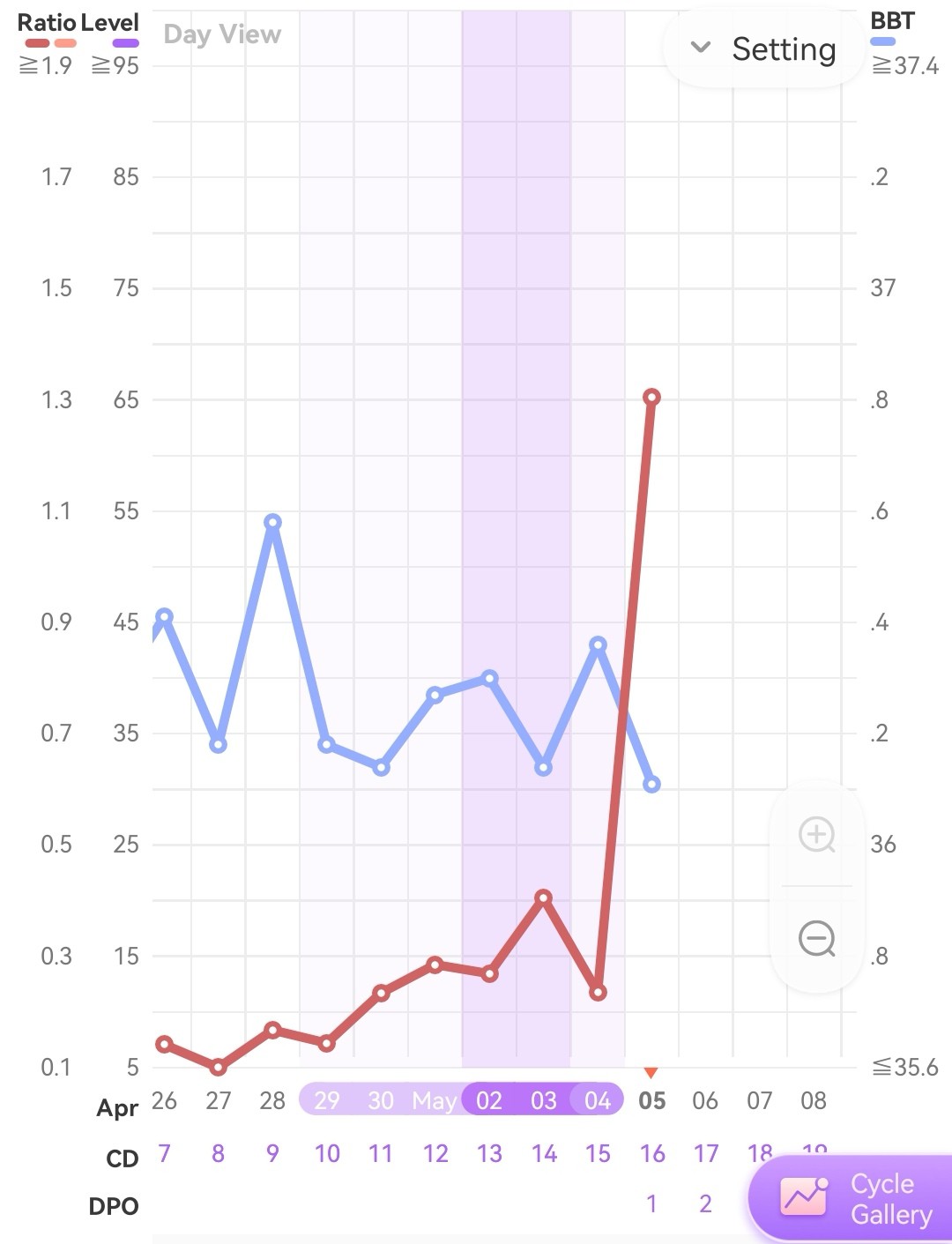Select the May 05 ratio data point
This screenshot has height=1244, width=952.
tap(651, 398)
